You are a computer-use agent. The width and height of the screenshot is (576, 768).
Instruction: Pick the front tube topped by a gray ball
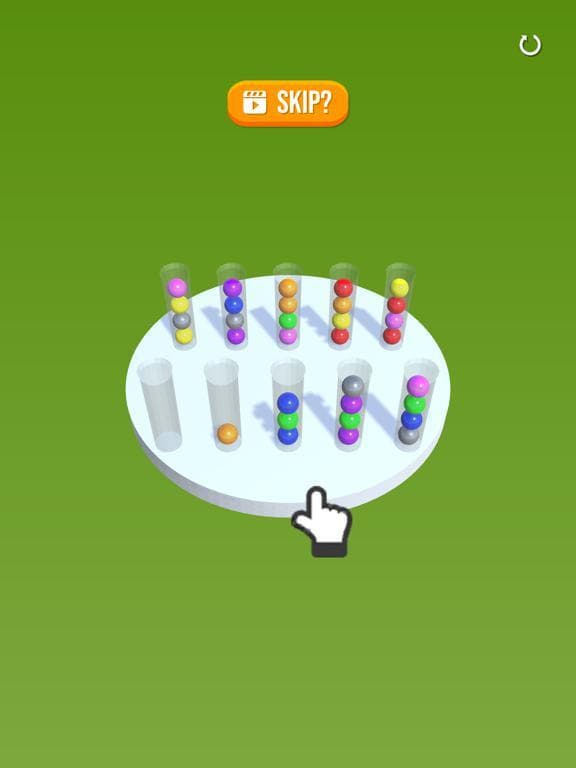point(353,405)
